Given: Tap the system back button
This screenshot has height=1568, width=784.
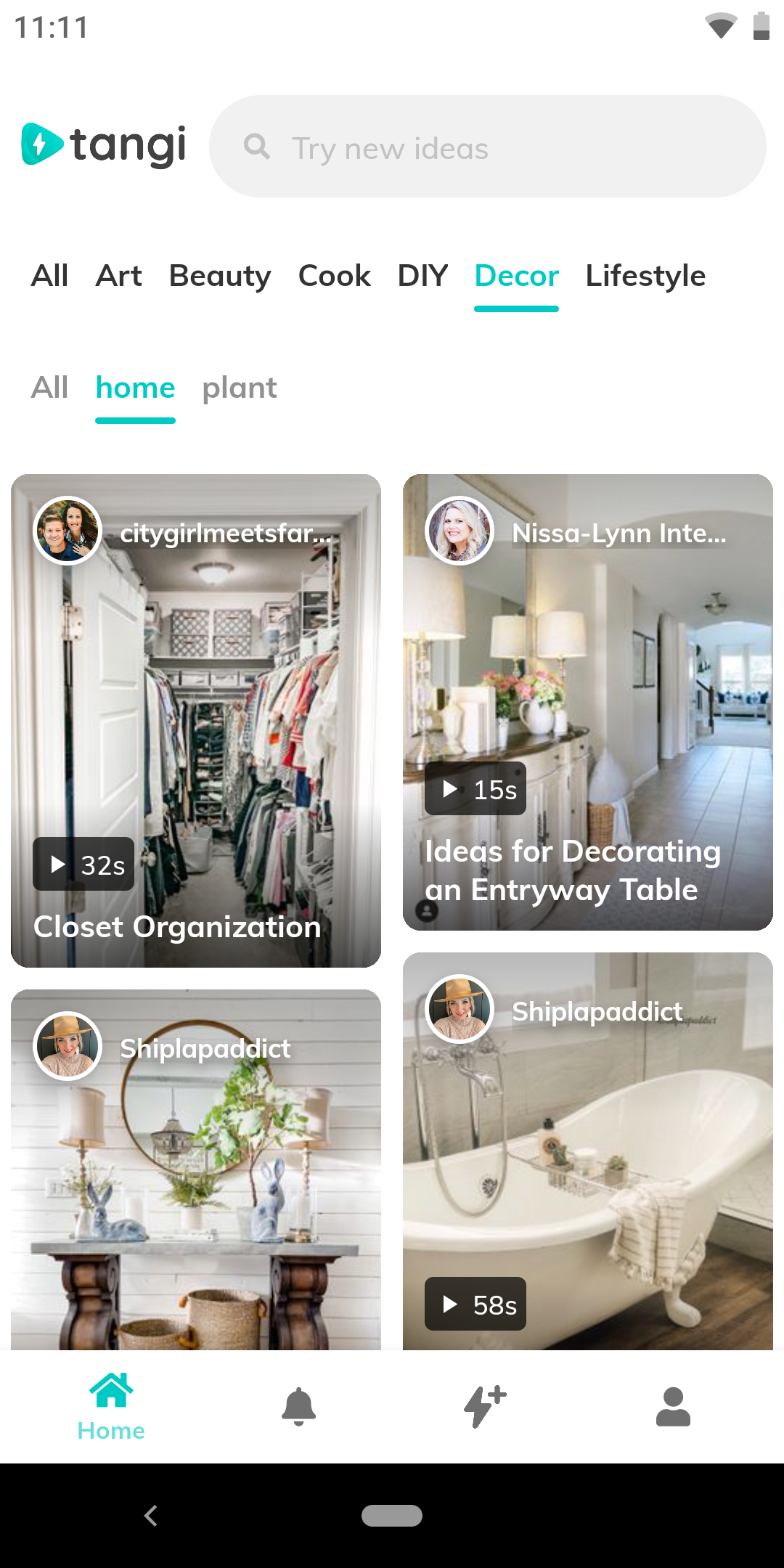Looking at the screenshot, I should click(151, 1516).
